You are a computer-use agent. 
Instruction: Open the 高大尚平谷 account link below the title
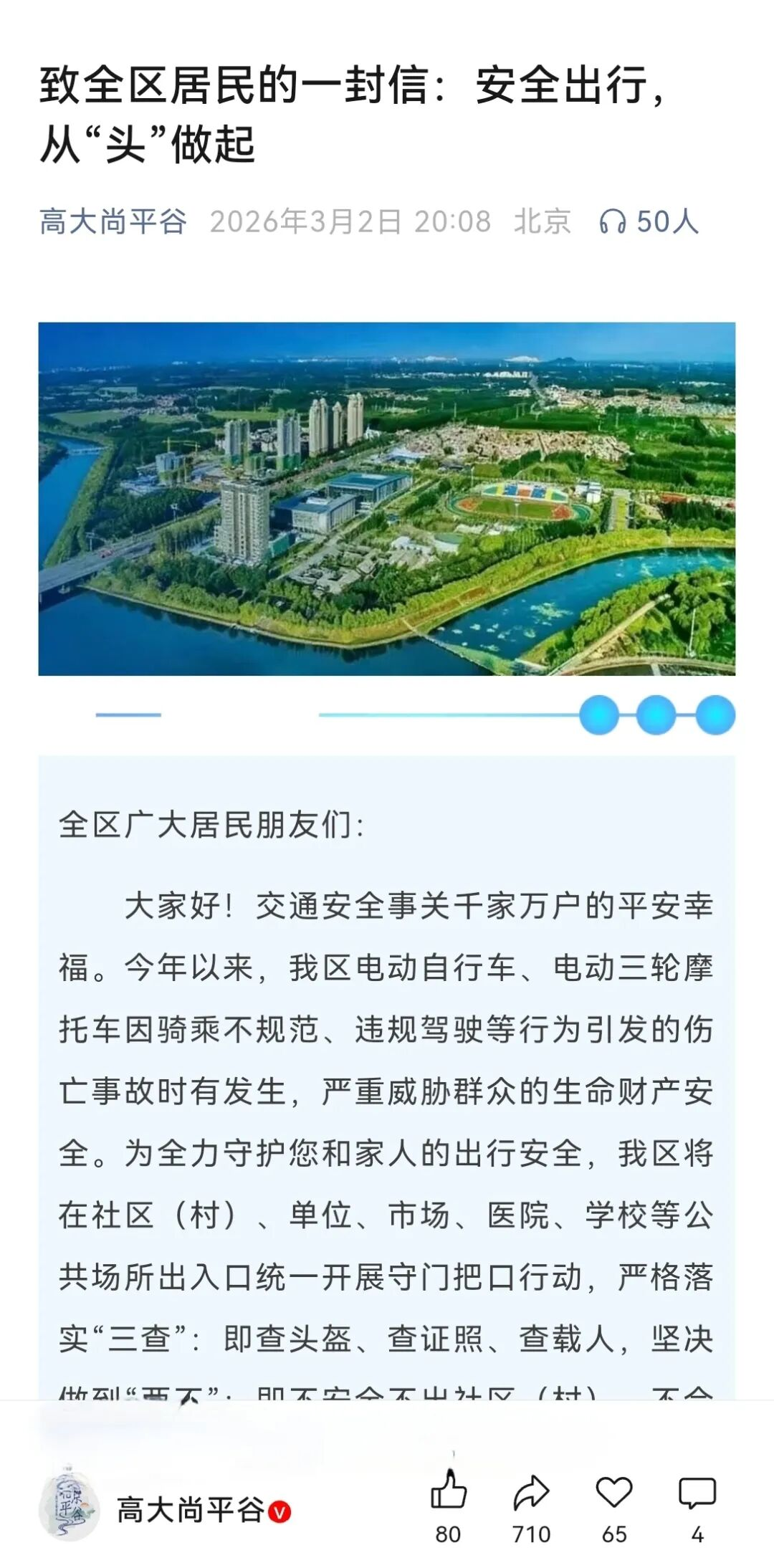[113, 221]
